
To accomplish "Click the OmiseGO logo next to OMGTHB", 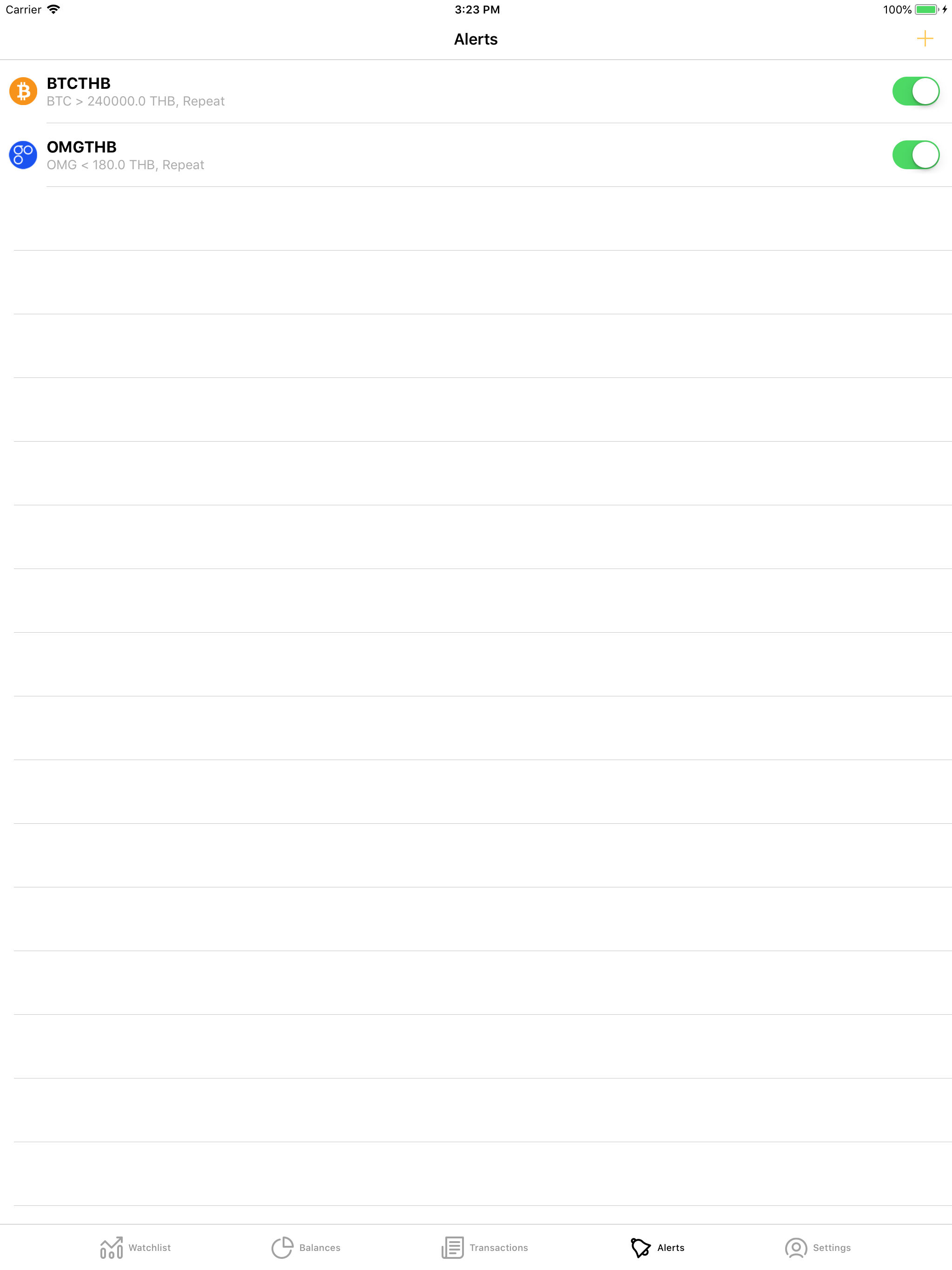I will coord(23,154).
